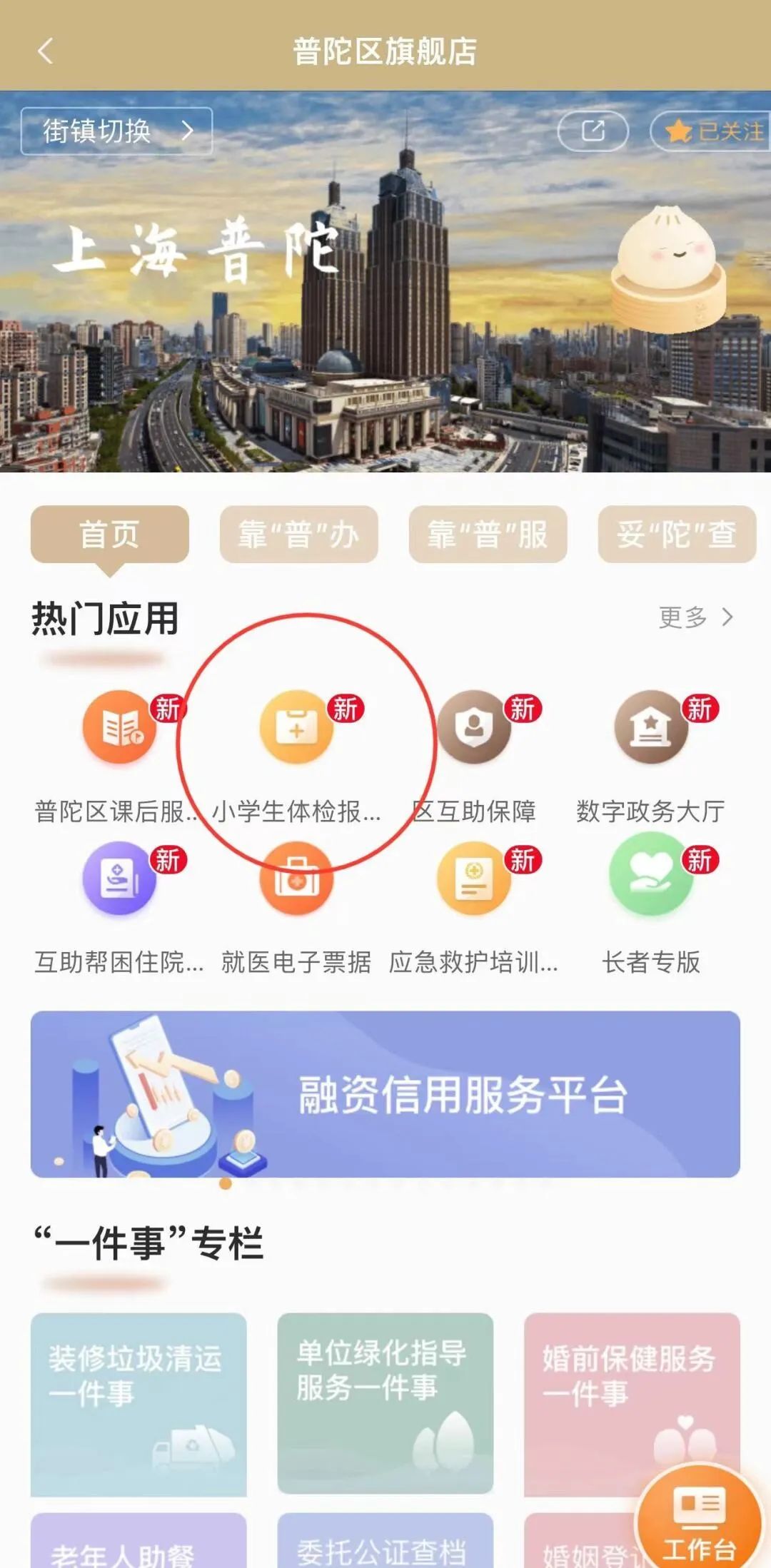Go back from 普陀区旗舰店 page
771x1568 pixels.
click(45, 51)
